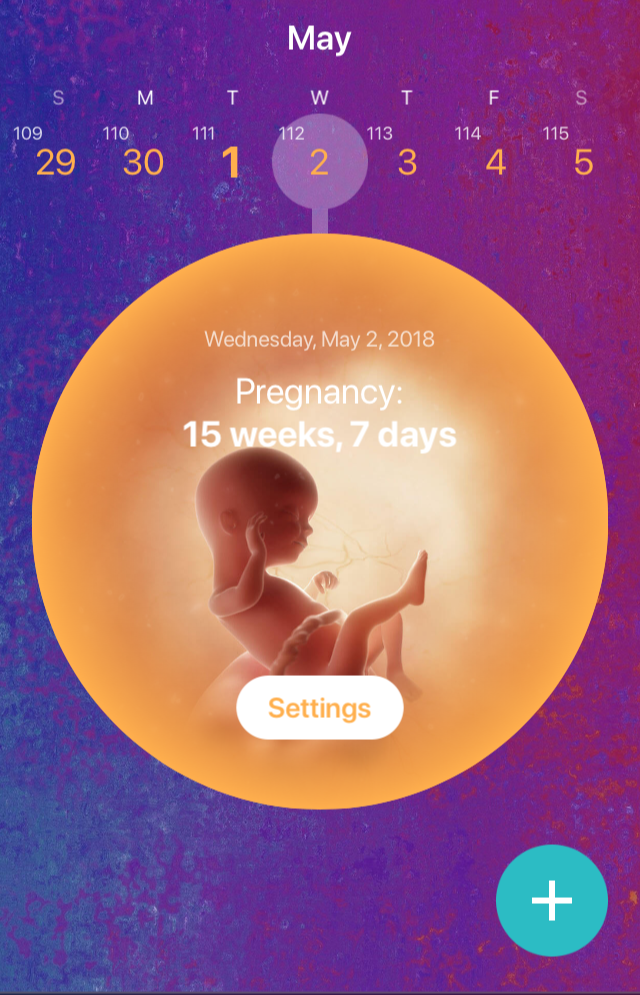Viewport: 640px width, 995px height.
Task: Tap the plus floating action button
Action: pos(552,900)
